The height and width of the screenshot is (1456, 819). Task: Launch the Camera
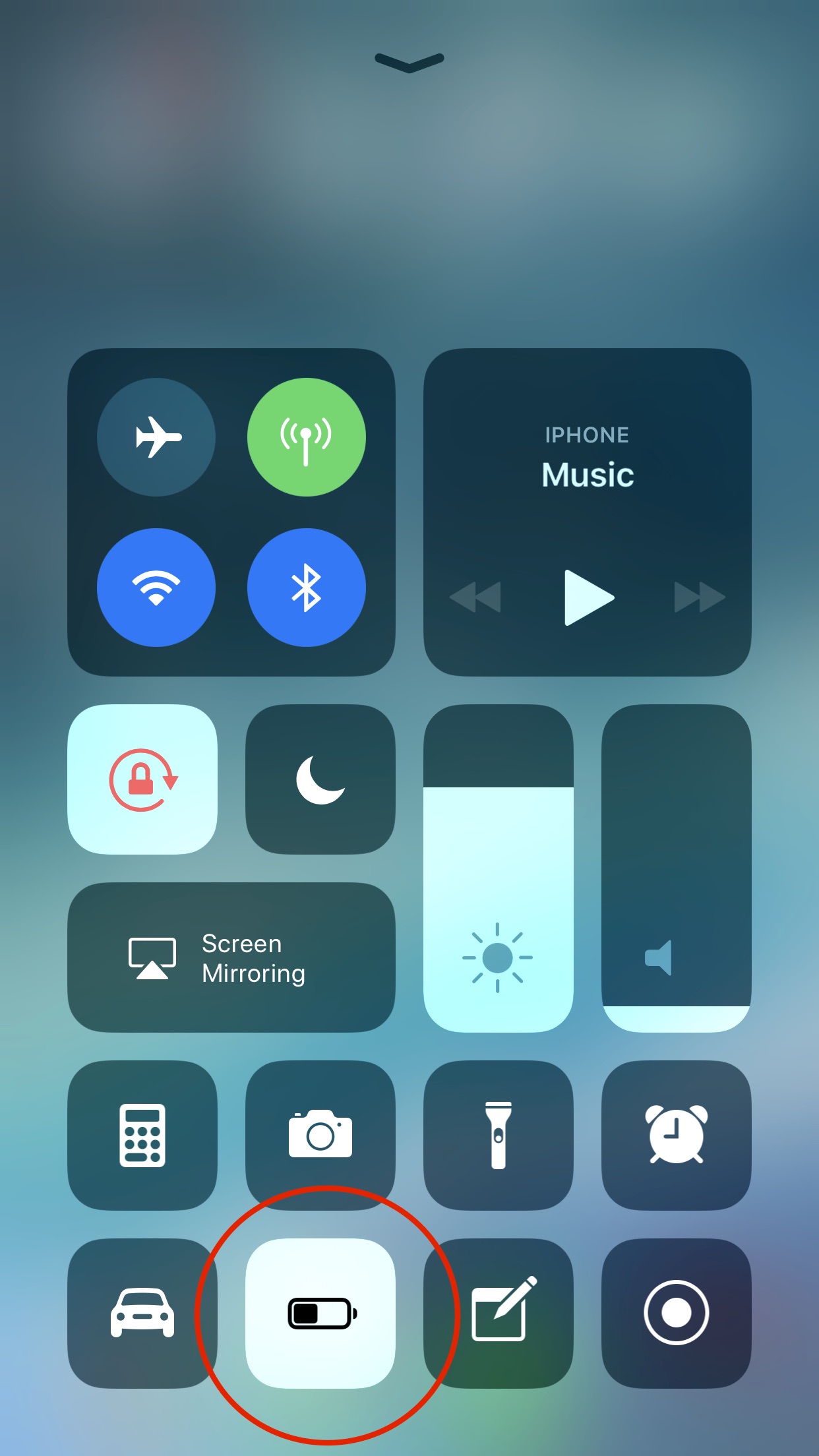pos(320,1136)
